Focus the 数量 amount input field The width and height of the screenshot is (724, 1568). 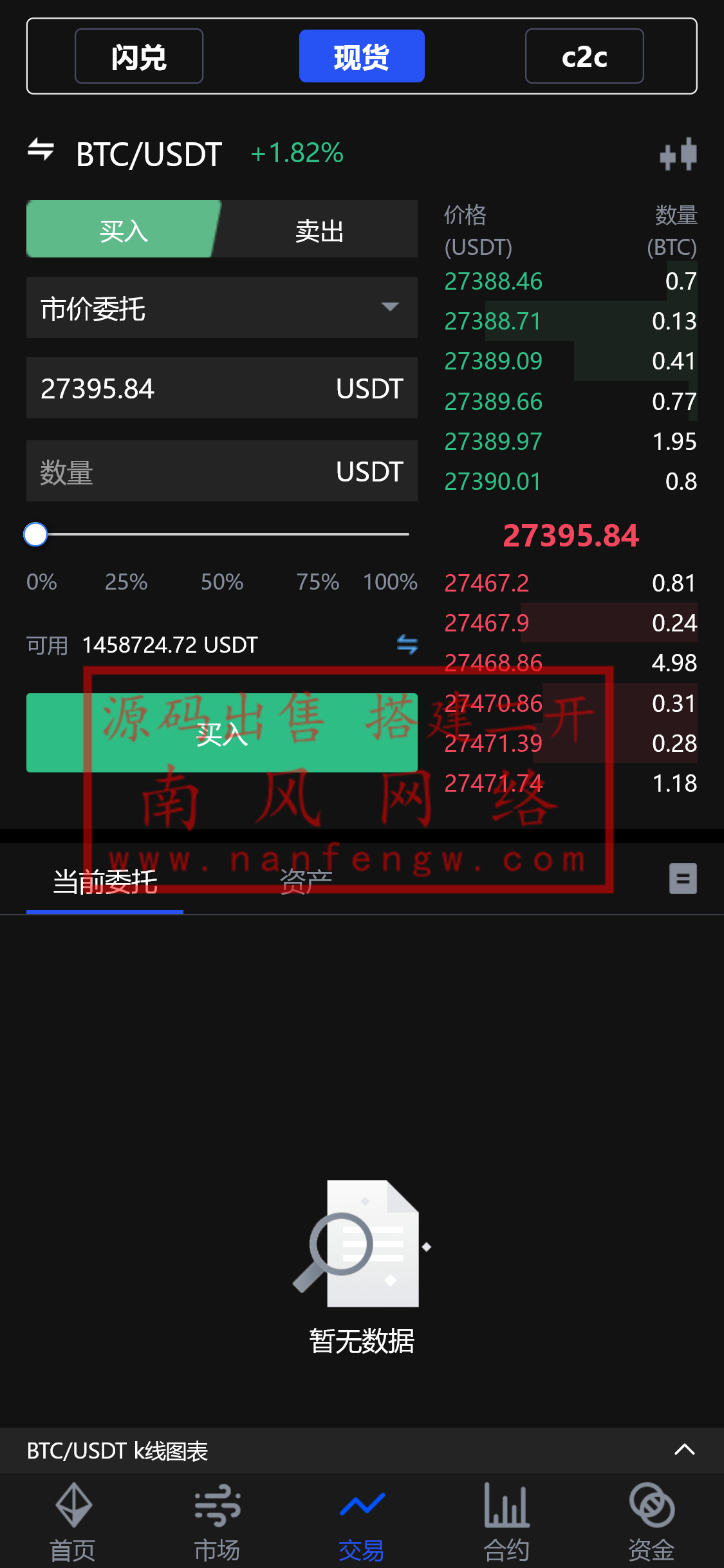coord(180,471)
